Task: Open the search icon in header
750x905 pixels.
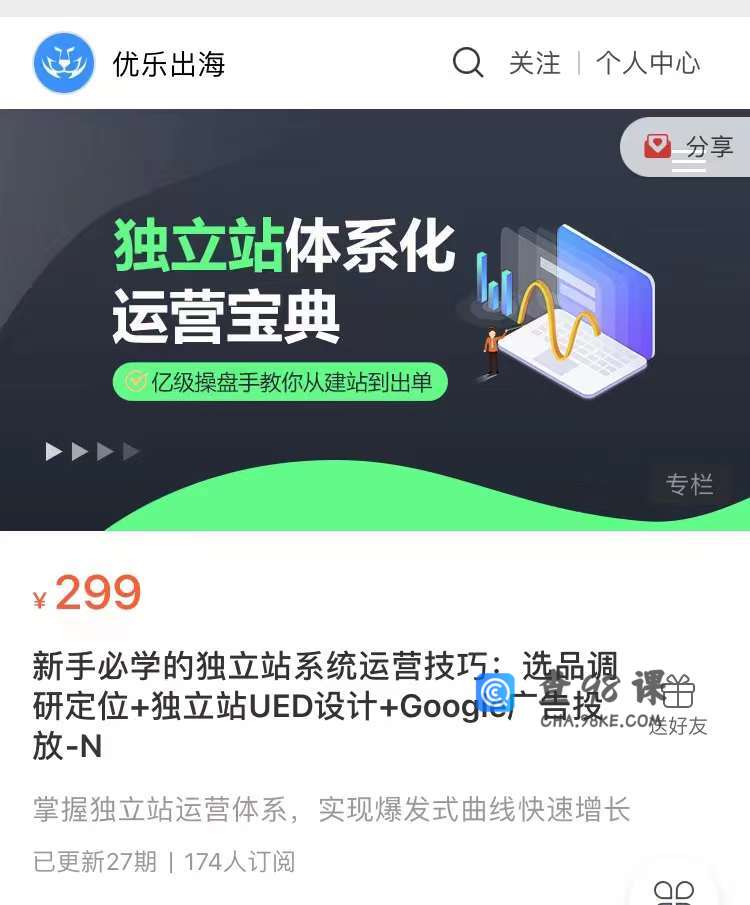Action: tap(468, 63)
